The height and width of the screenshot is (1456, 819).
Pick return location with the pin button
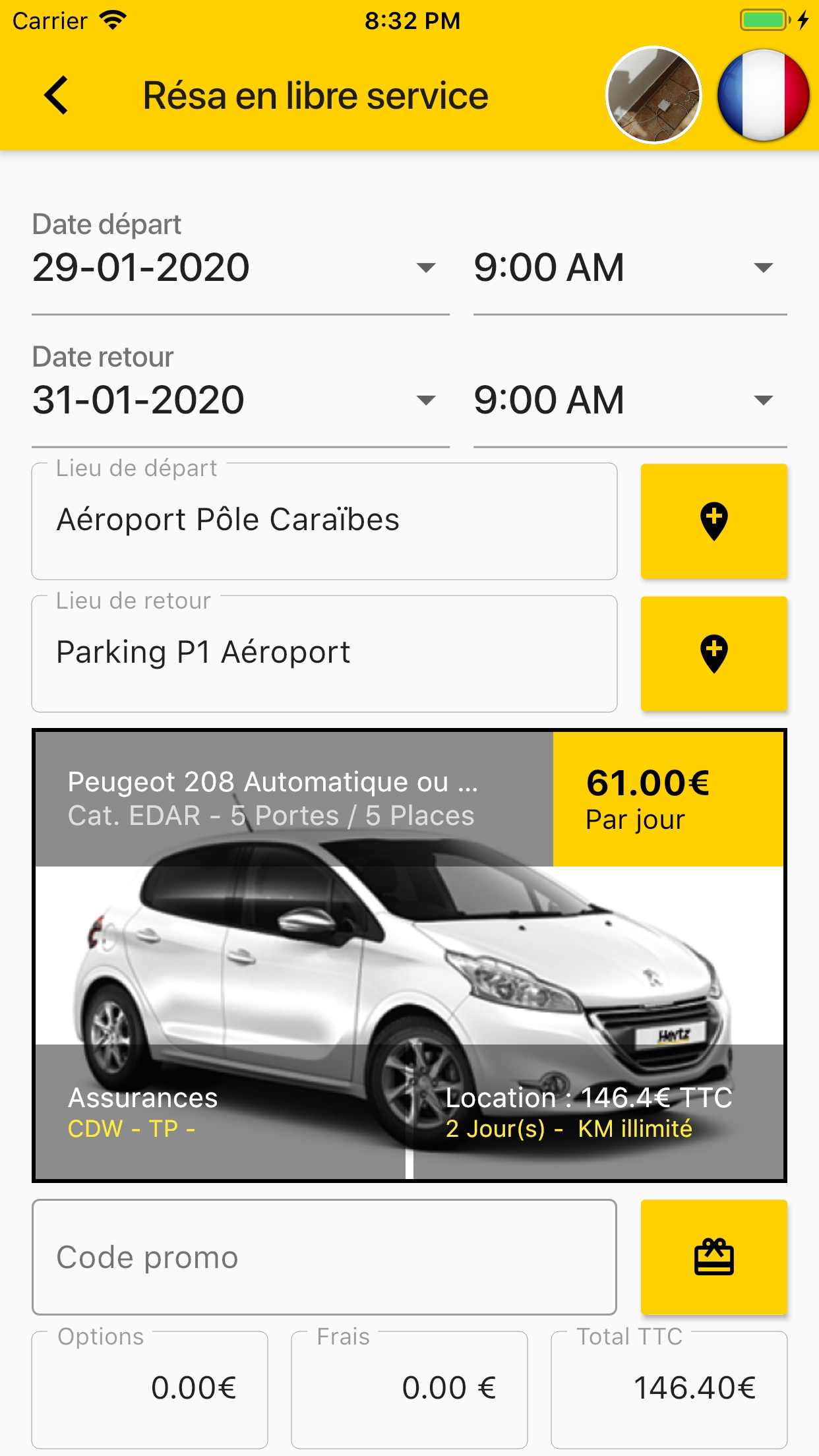click(x=714, y=653)
